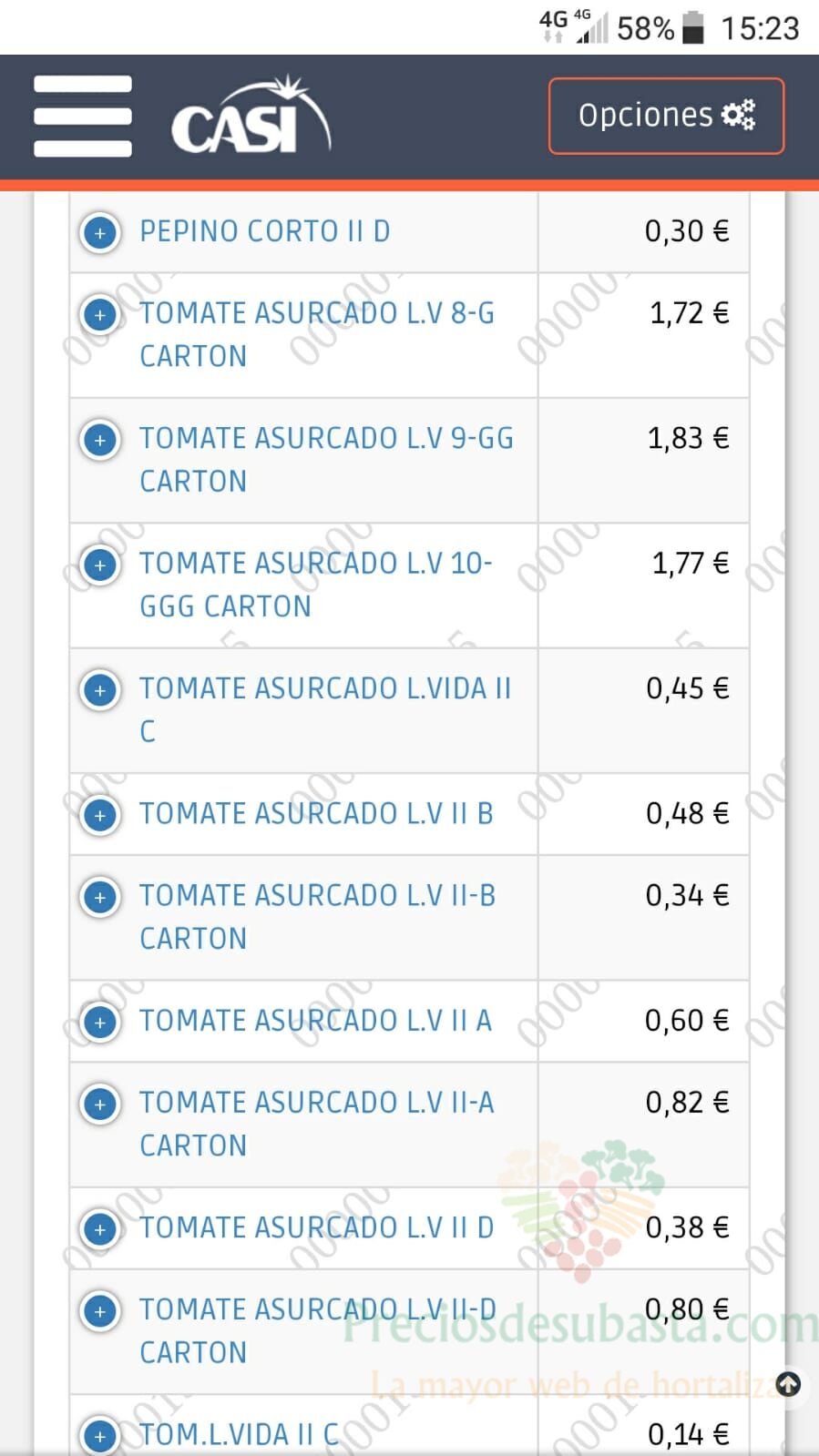
Task: Expand the TOM.L.VIDA II C row
Action: 100,1436
